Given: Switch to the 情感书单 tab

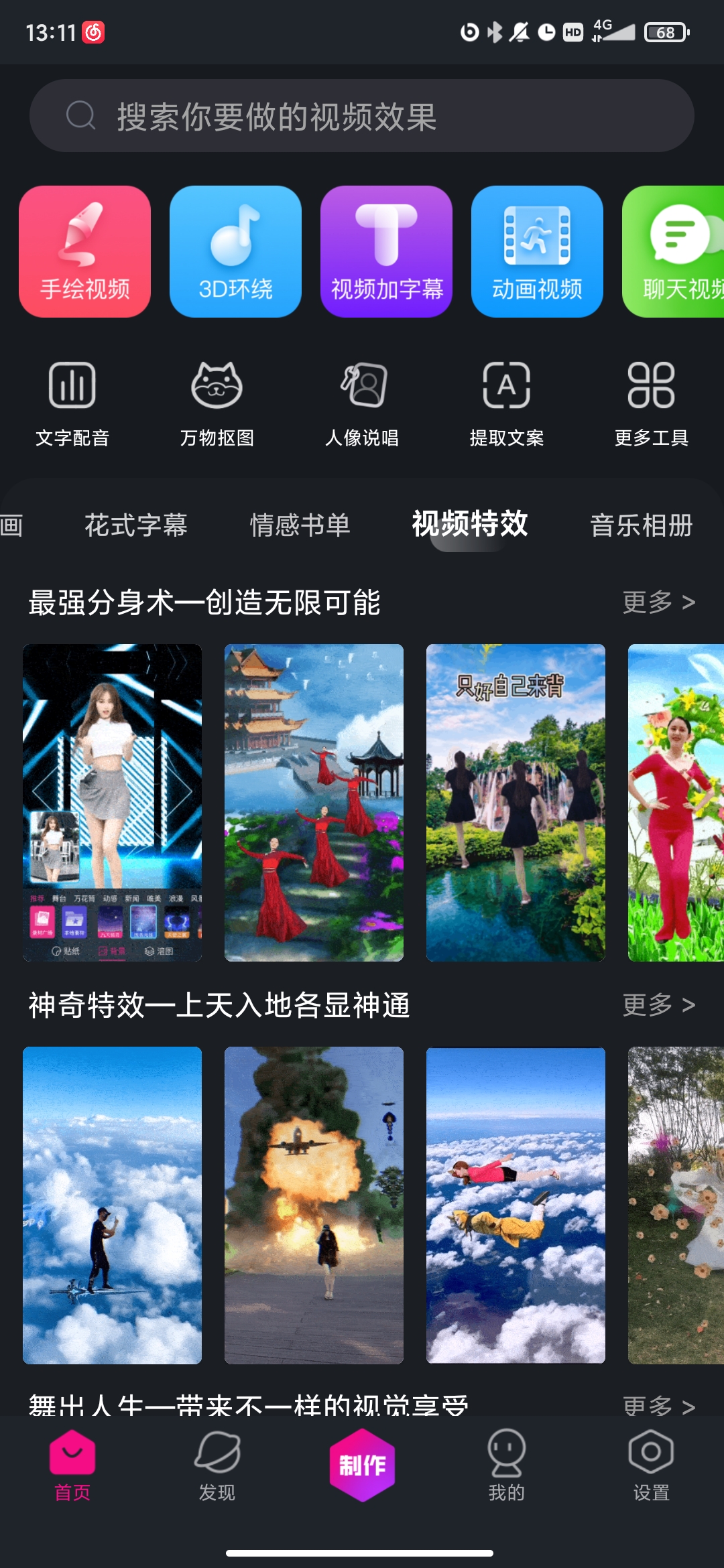Looking at the screenshot, I should coord(300,525).
